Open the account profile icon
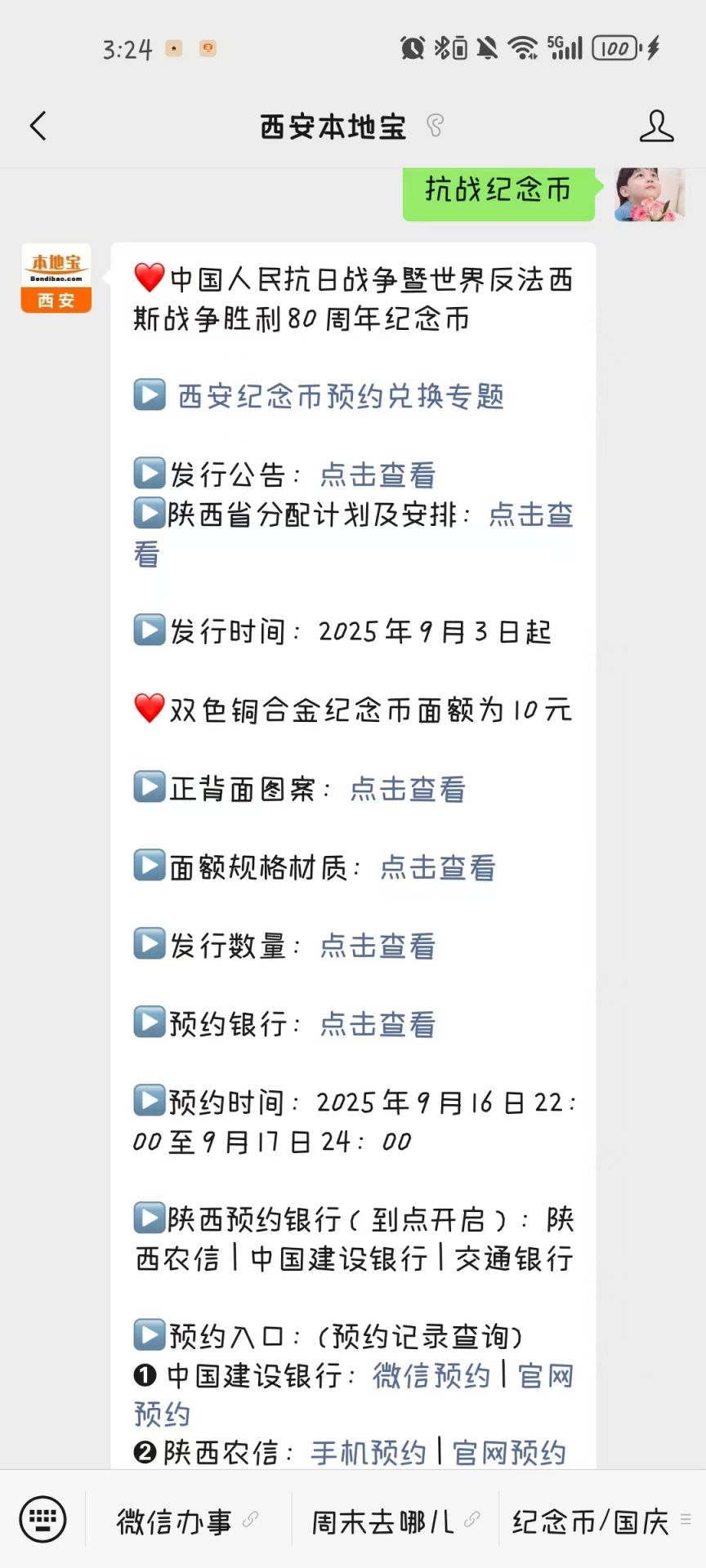 656,127
